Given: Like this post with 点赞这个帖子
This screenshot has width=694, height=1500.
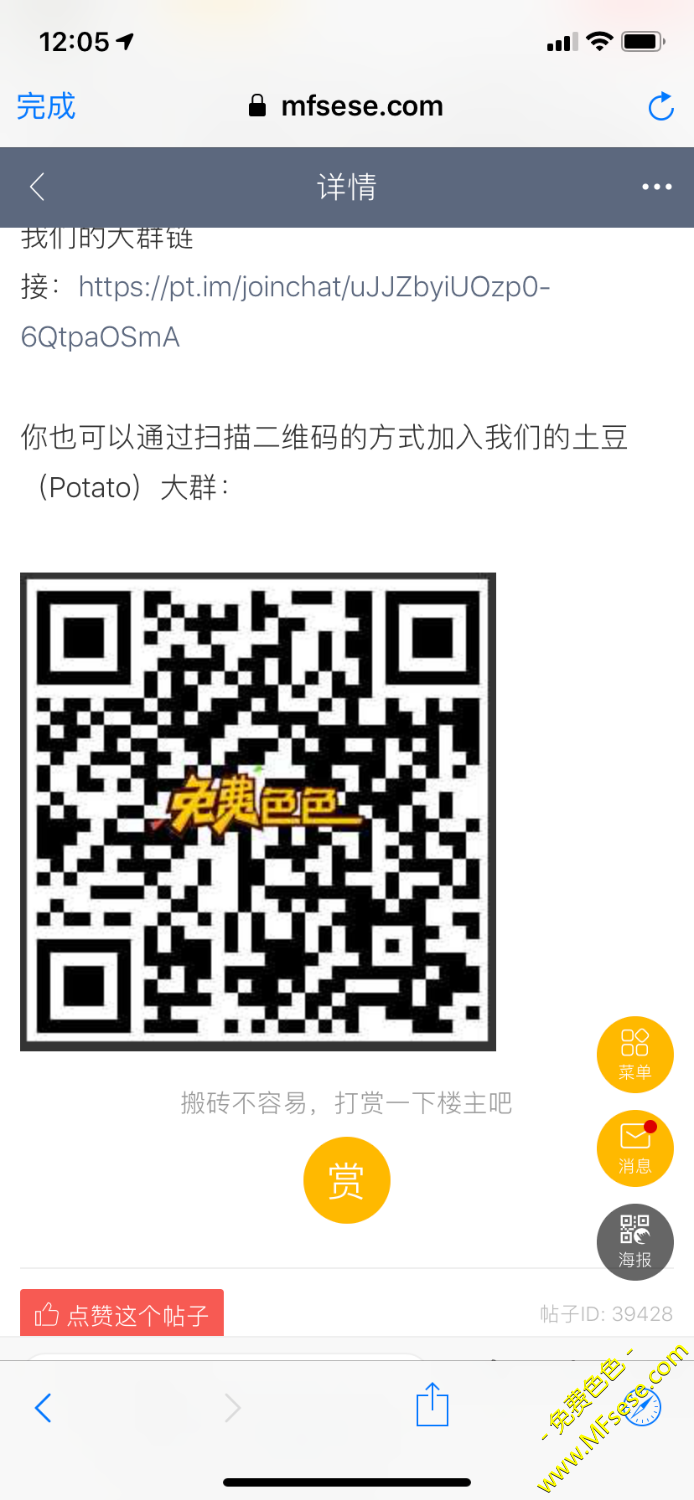Looking at the screenshot, I should [x=121, y=1314].
